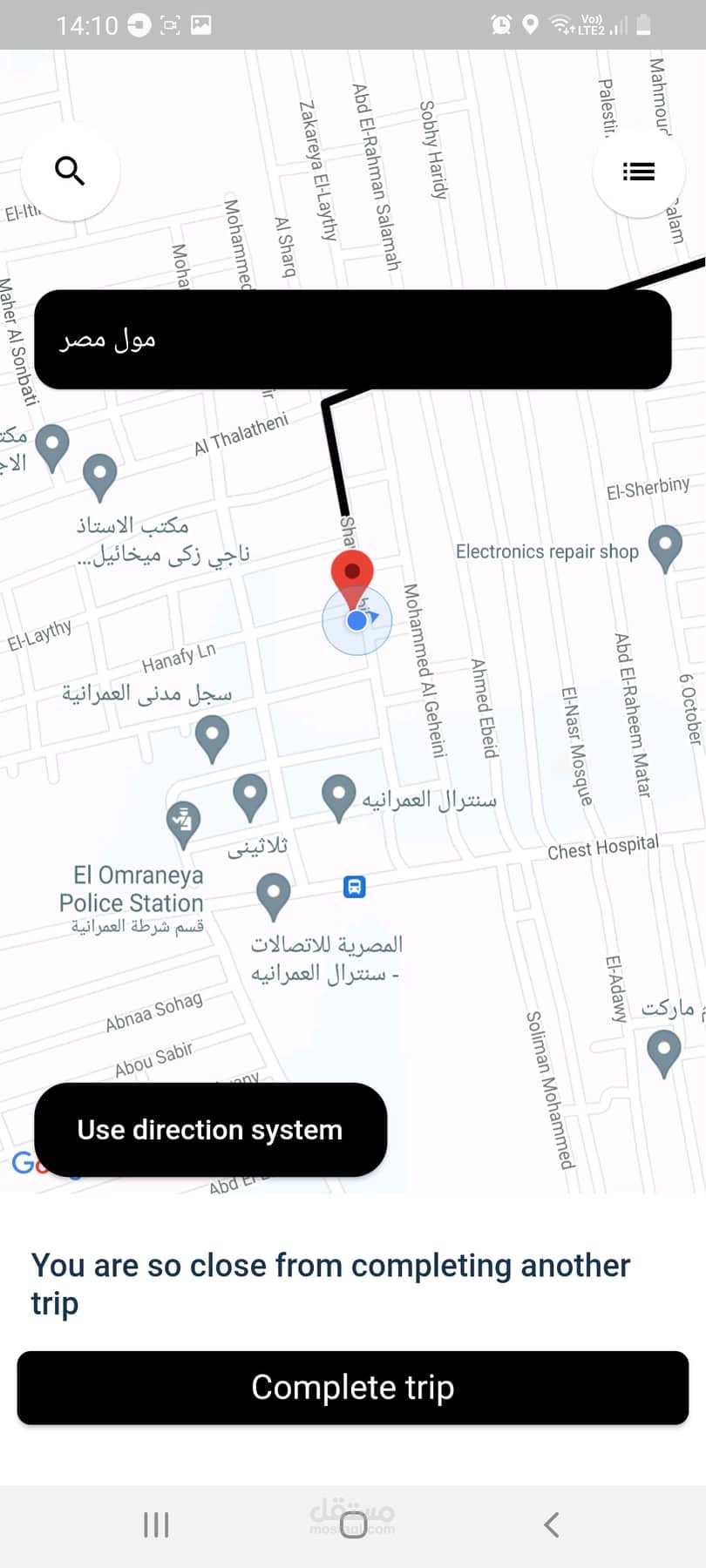
Task: Select the Electronics repair shop marker
Action: click(x=666, y=547)
